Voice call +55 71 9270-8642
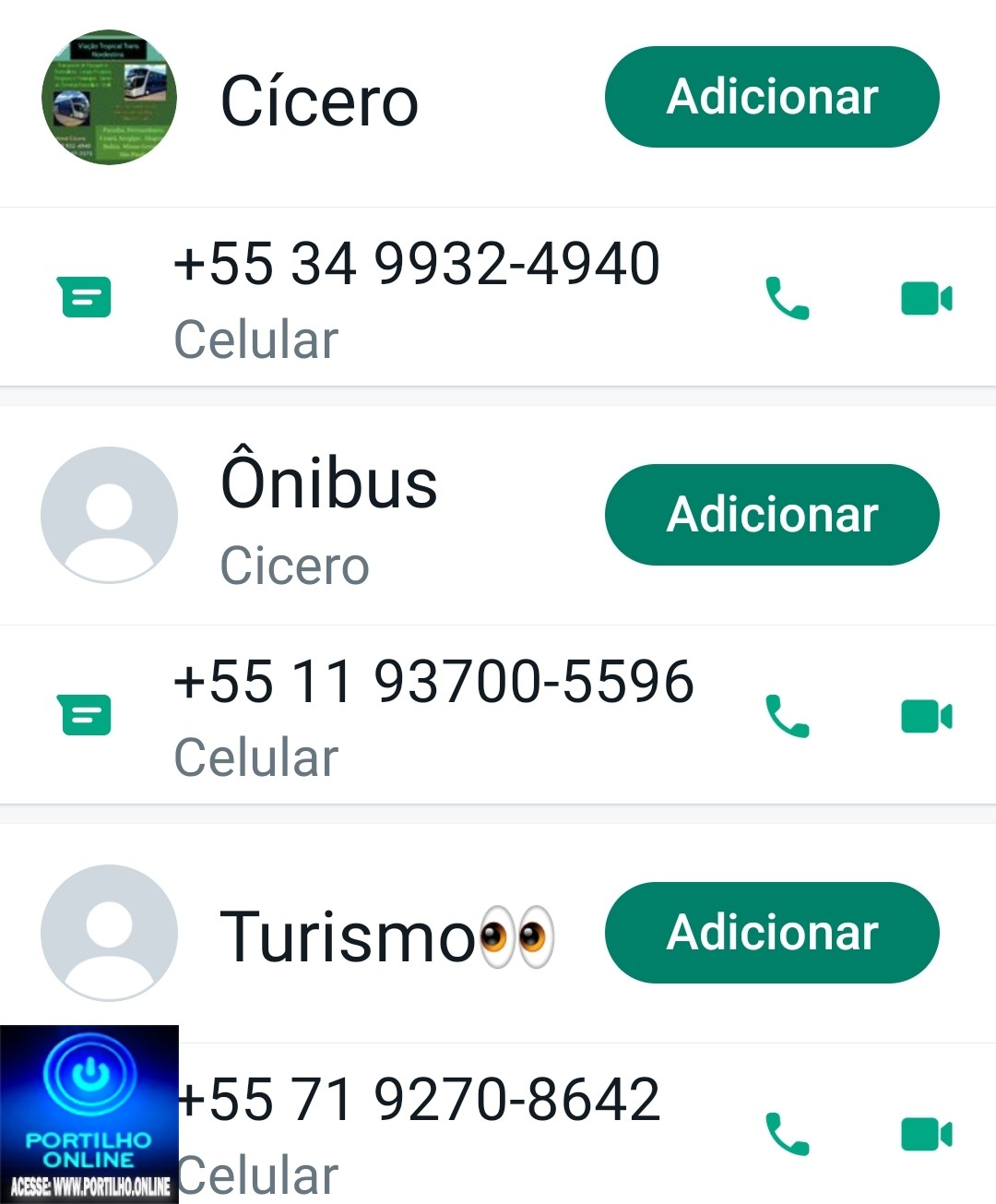 coord(787,1134)
